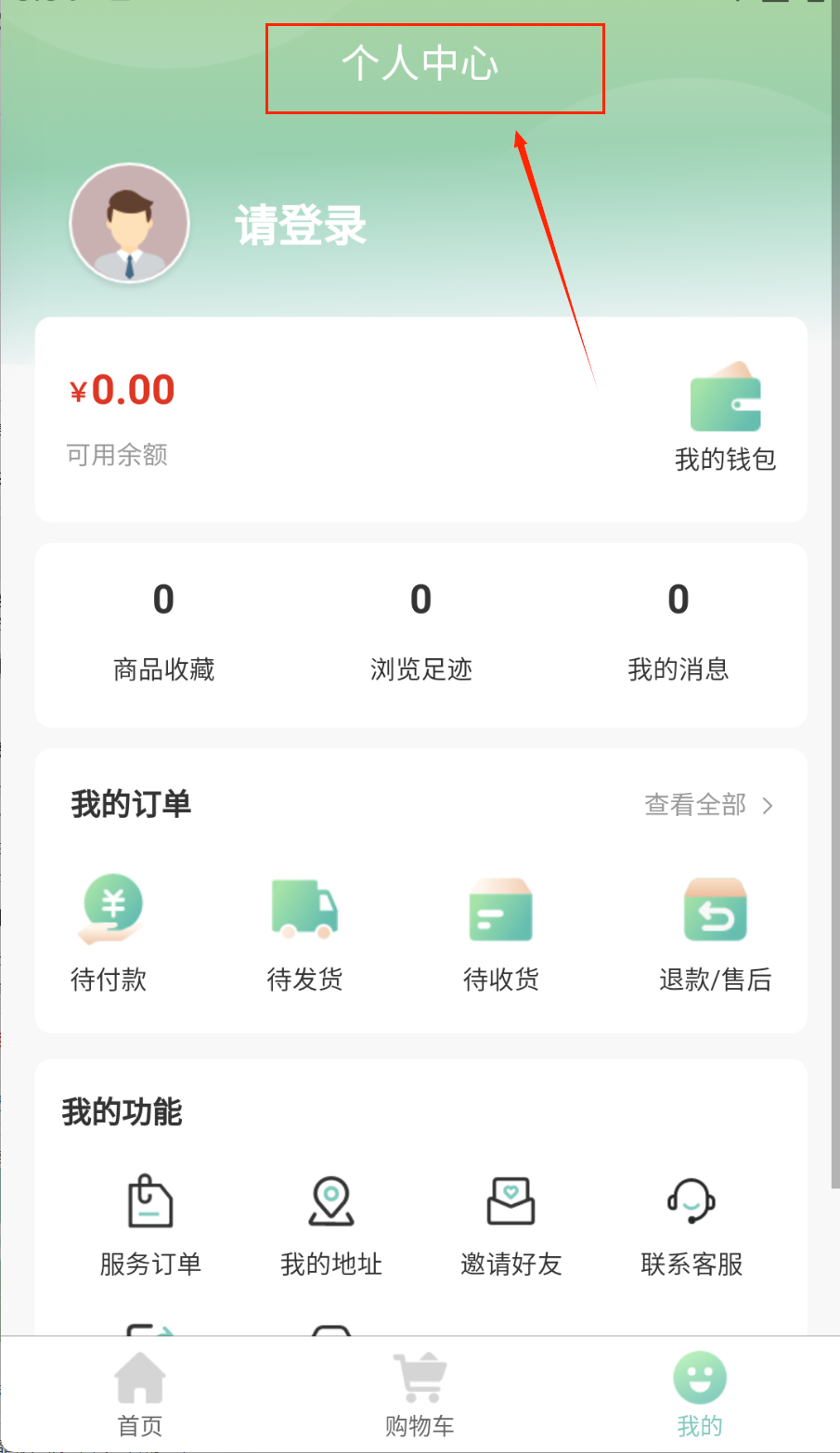
Task: Select the 我的 tab
Action: pos(700,1395)
